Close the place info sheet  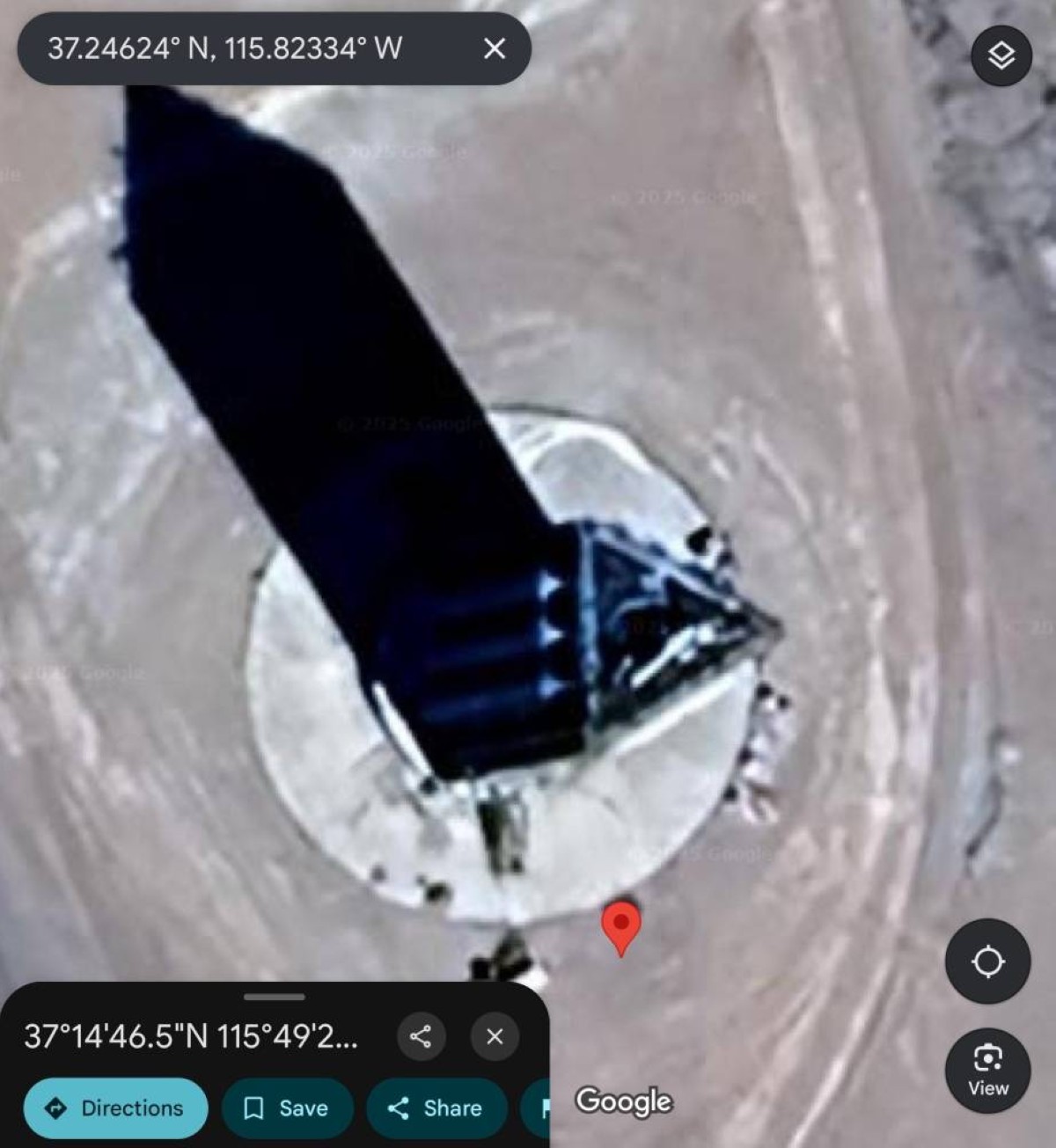(x=495, y=1036)
